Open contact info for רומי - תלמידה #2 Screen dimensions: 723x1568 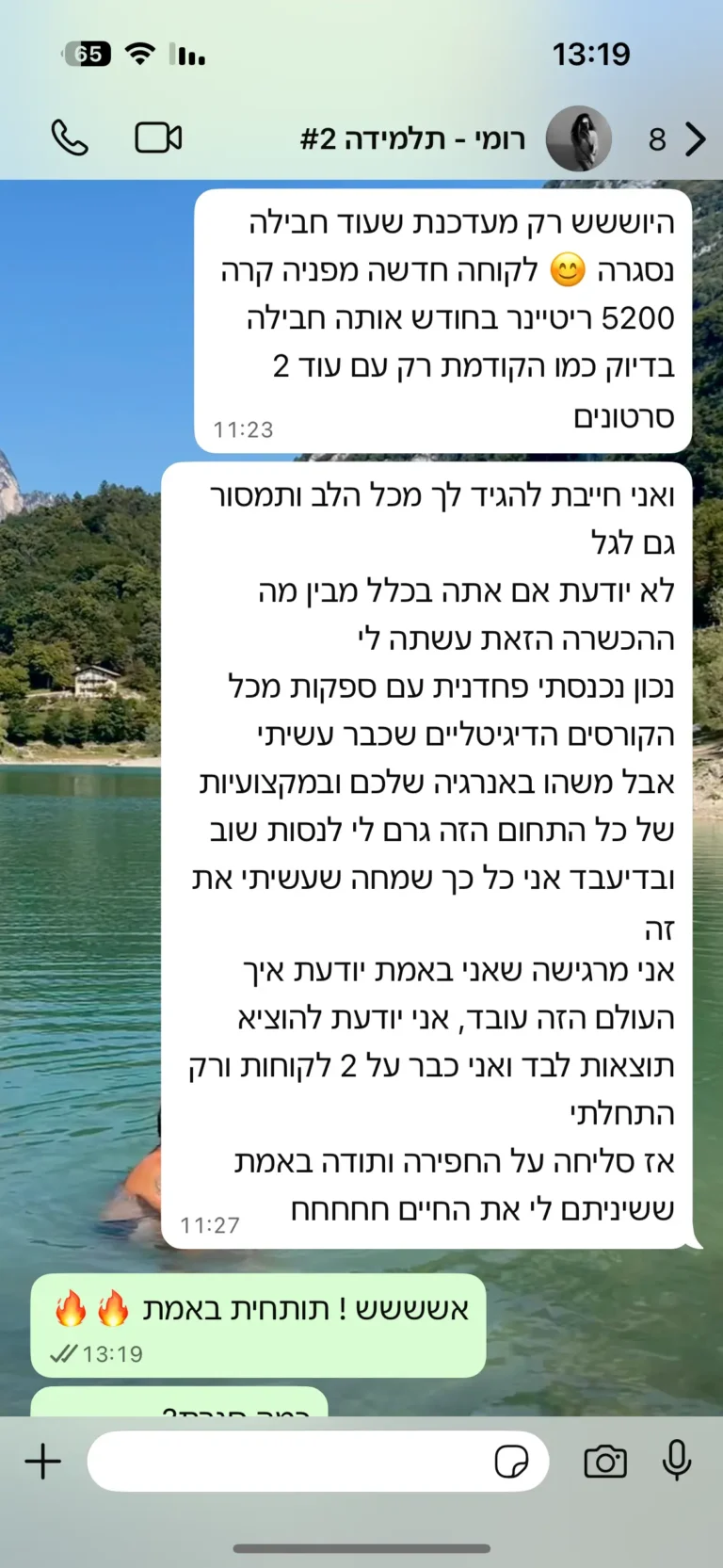[x=412, y=139]
